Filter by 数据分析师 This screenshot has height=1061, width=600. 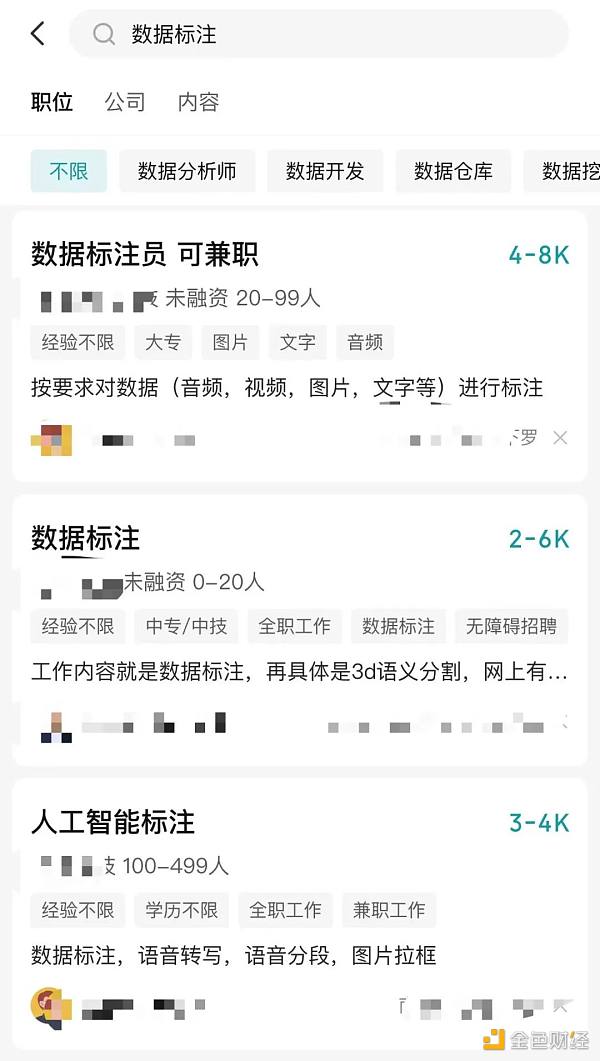click(187, 171)
